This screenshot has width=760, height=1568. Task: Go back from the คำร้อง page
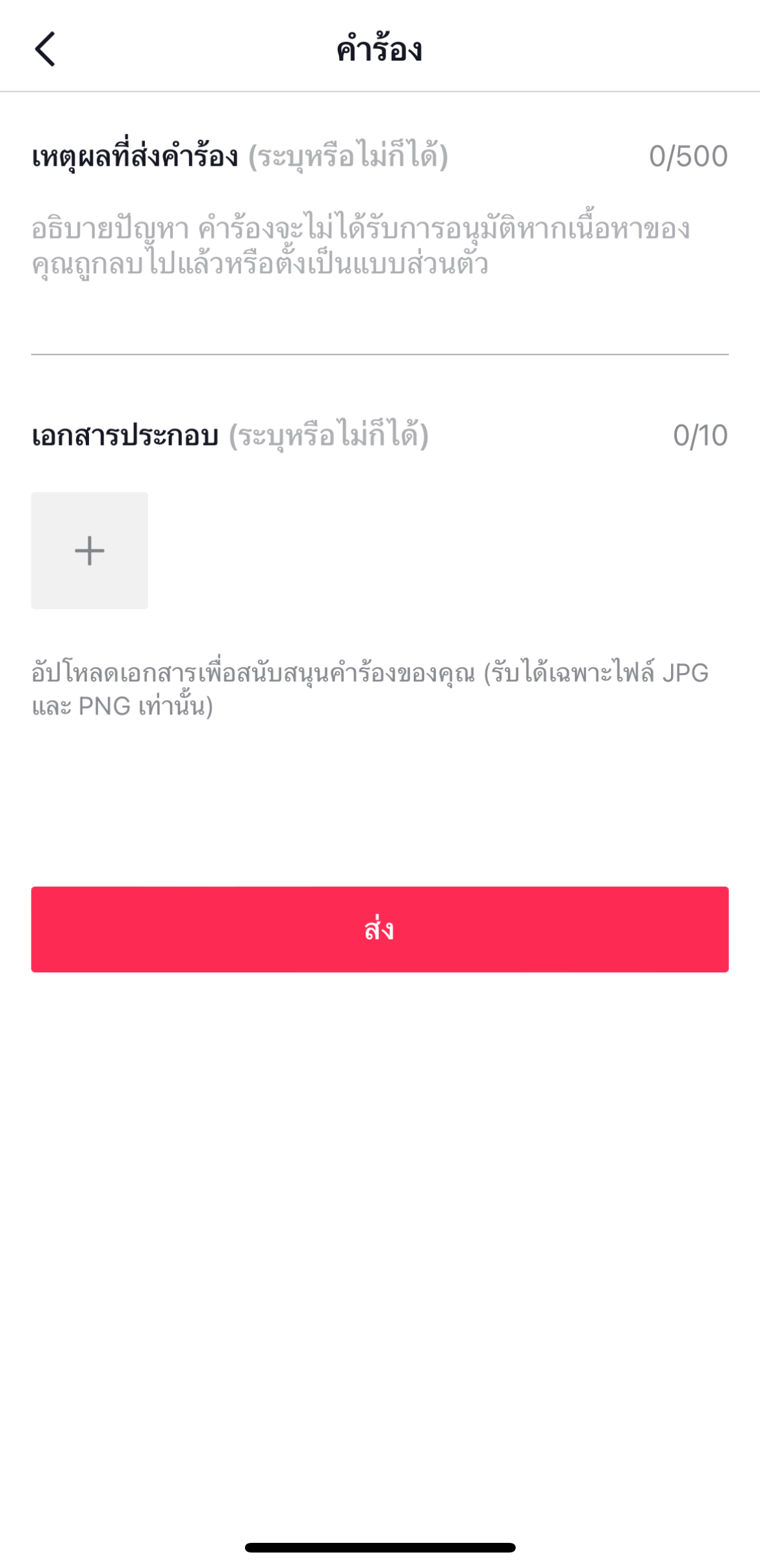coord(45,49)
